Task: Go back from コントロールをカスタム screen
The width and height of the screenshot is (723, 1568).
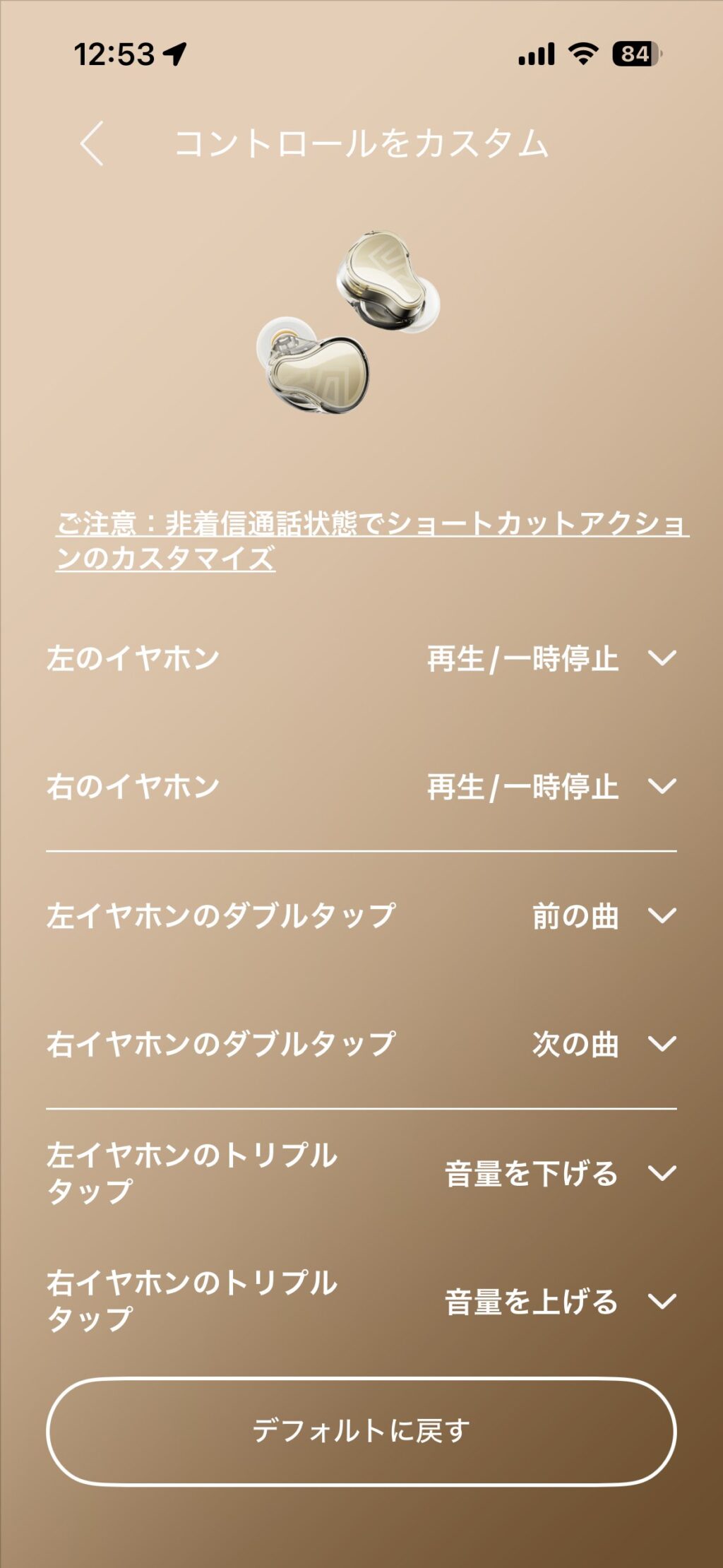Action: [x=92, y=143]
